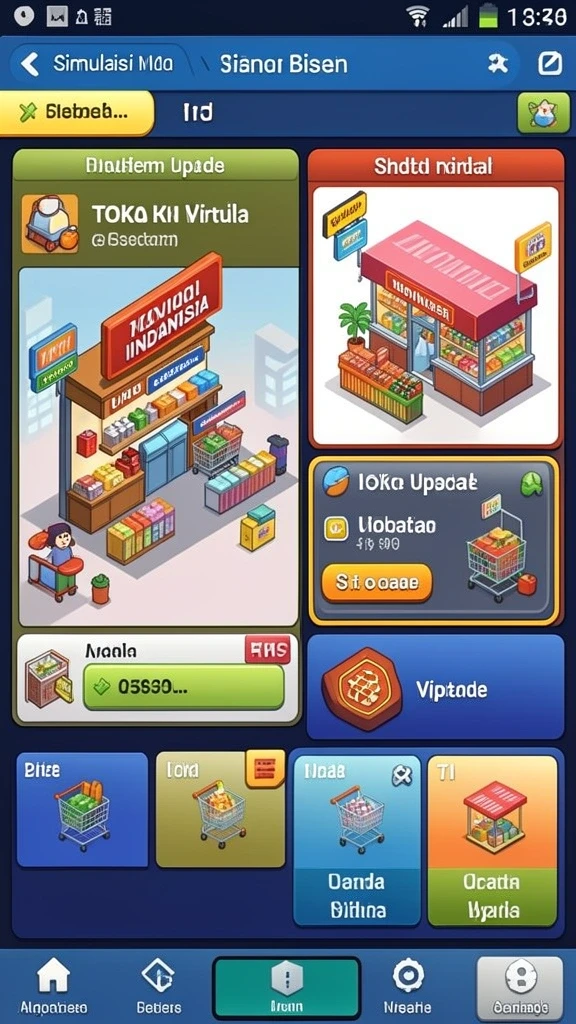This screenshot has width=576, height=1024.
Task: Open the Oantage tab
Action: [520, 987]
